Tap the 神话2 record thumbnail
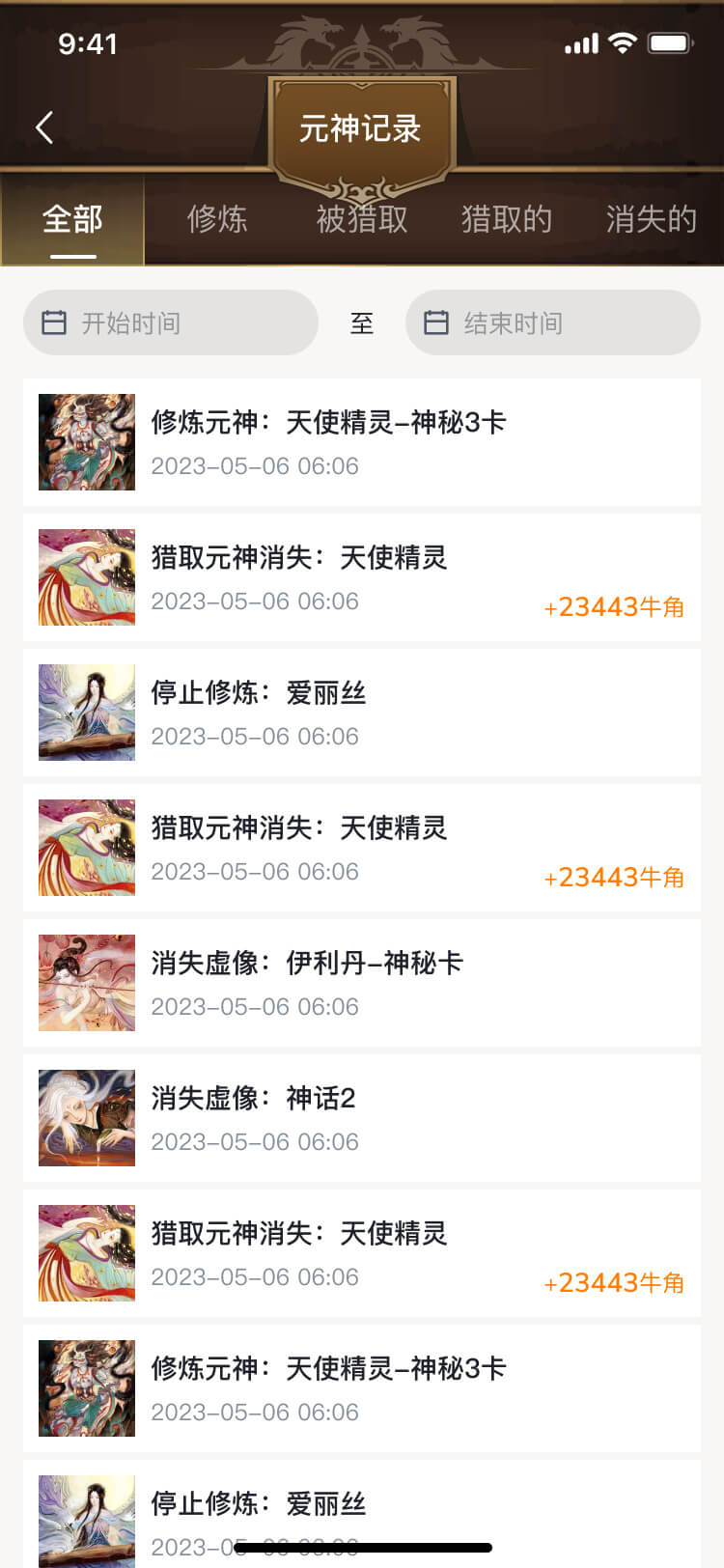Image resolution: width=724 pixels, height=1568 pixels. pos(86,1117)
